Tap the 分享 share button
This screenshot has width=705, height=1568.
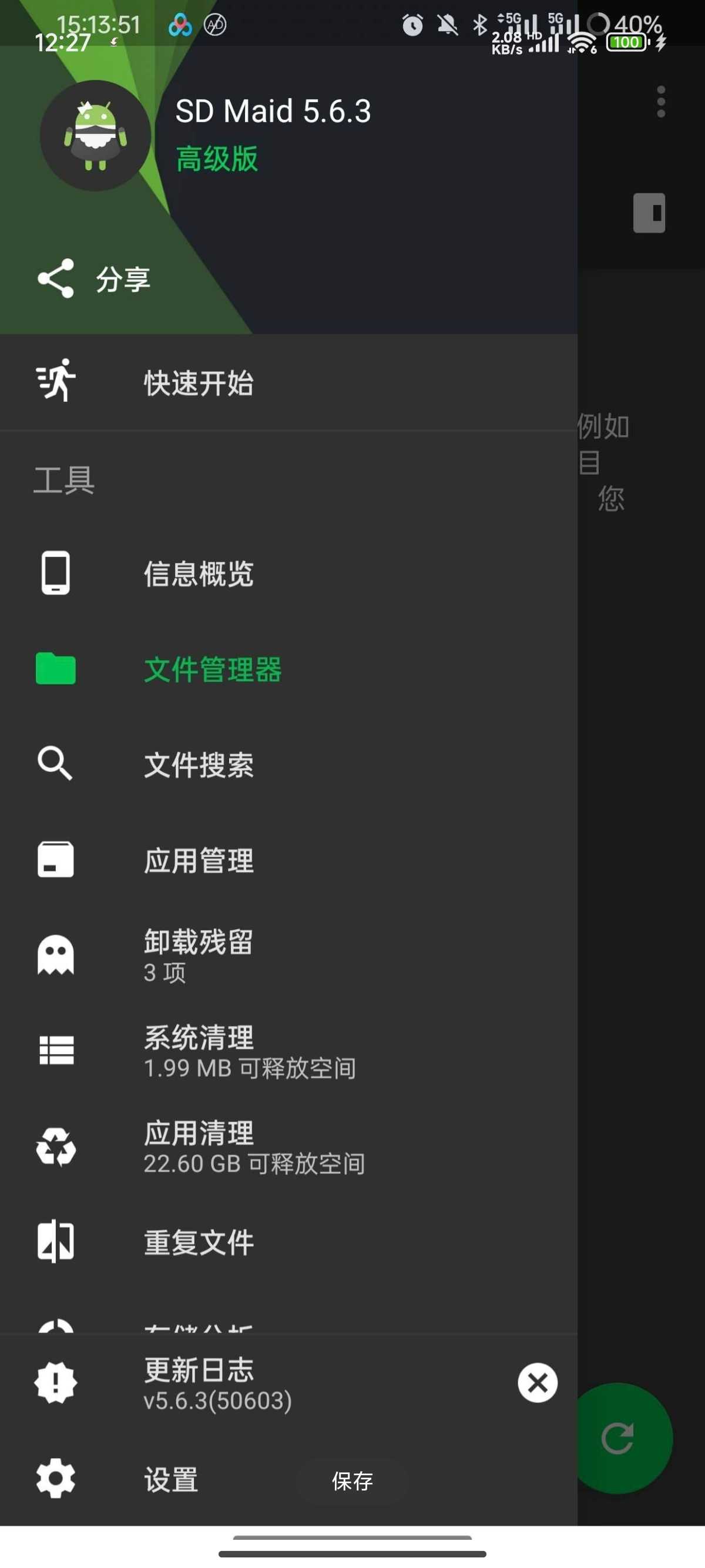95,279
